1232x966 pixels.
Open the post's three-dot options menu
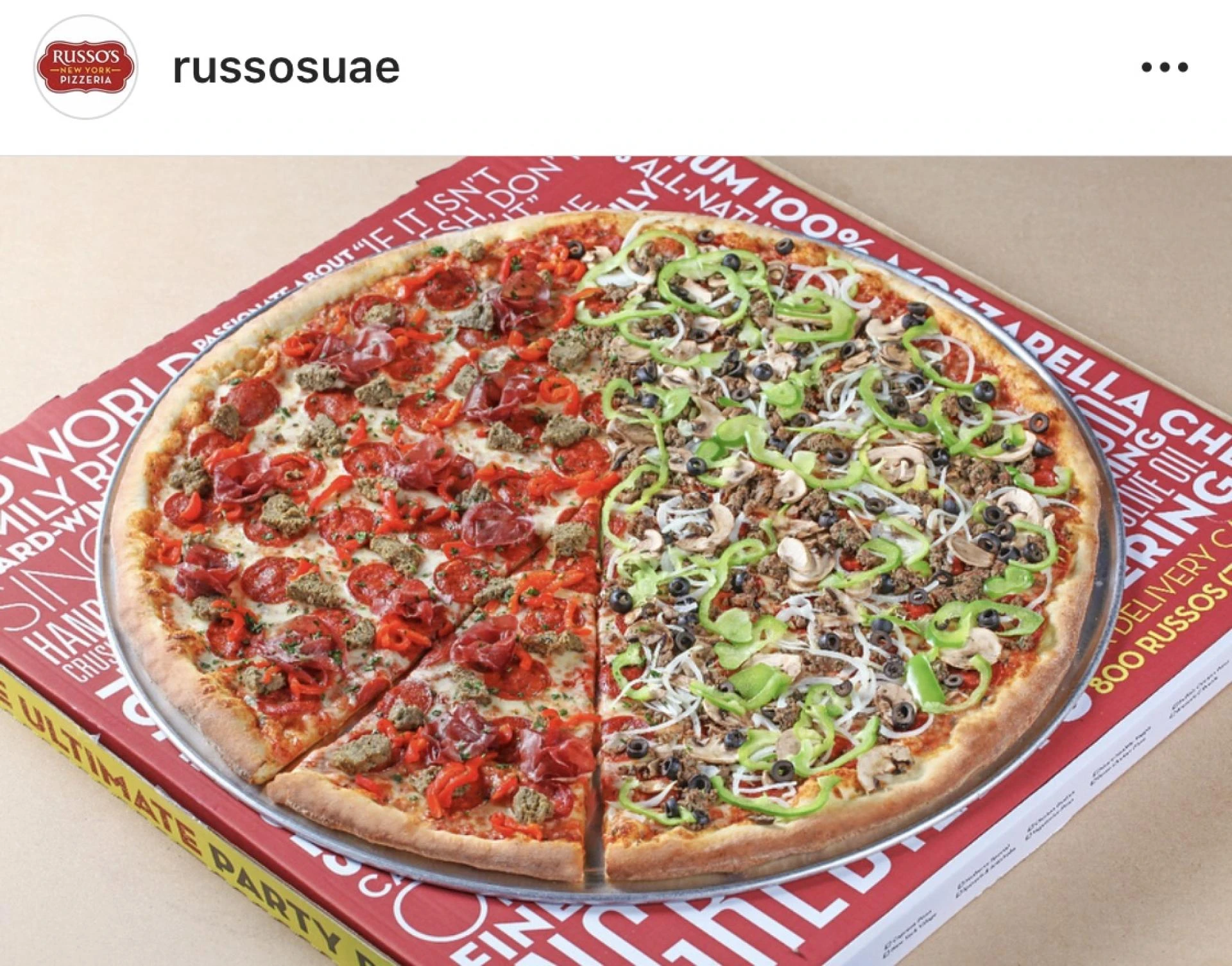(x=1165, y=67)
